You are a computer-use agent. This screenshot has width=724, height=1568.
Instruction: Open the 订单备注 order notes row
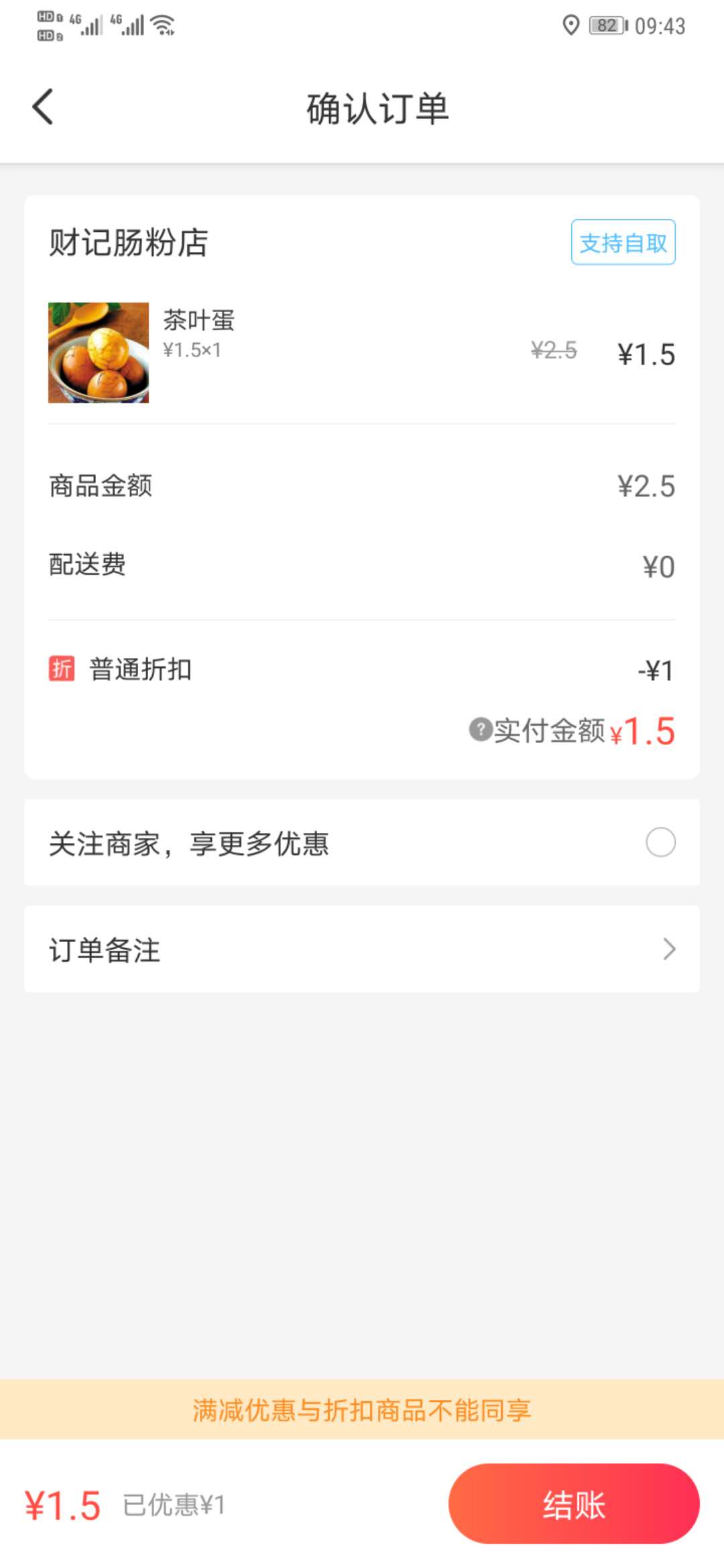[362, 949]
